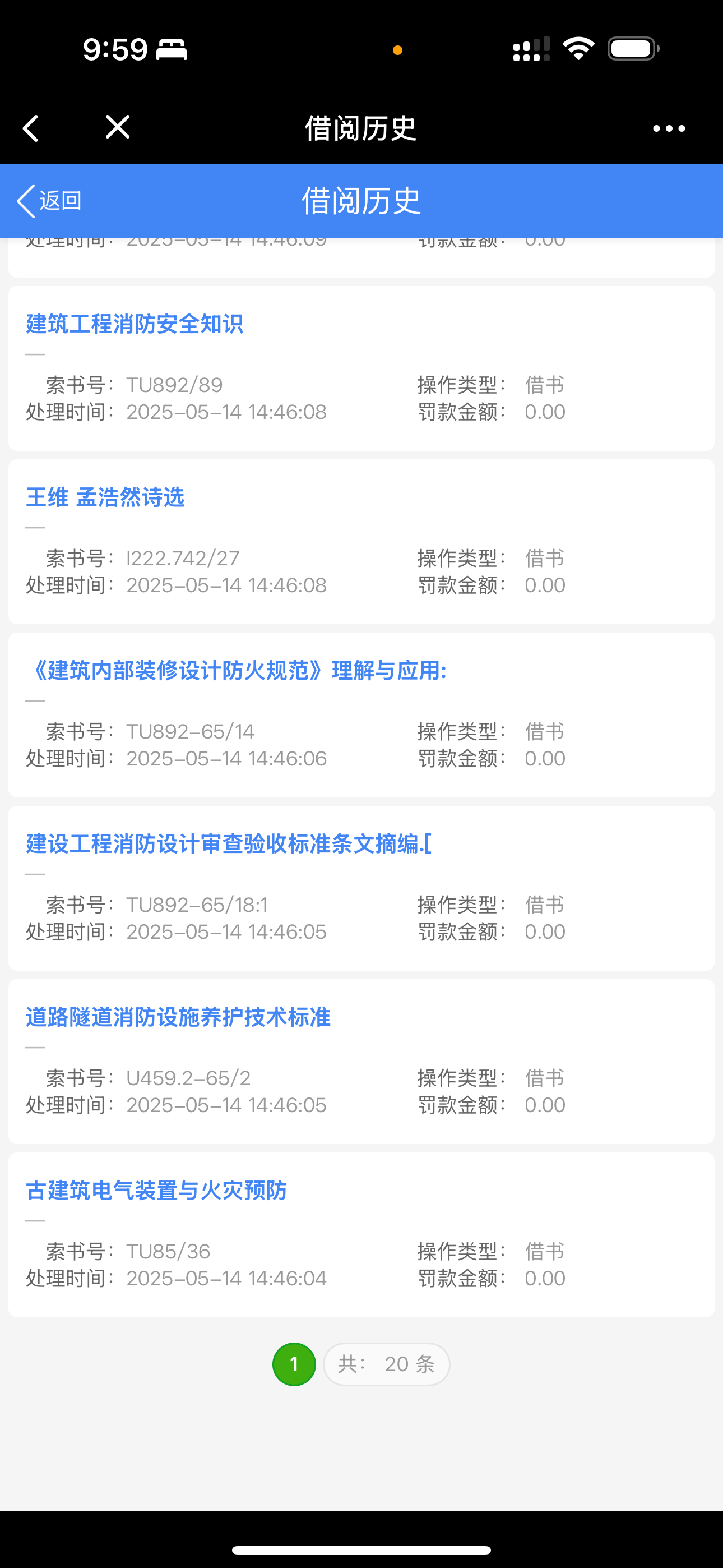Open the book 建筑工程消防安全知识
This screenshot has height=1568, width=723.
135,324
